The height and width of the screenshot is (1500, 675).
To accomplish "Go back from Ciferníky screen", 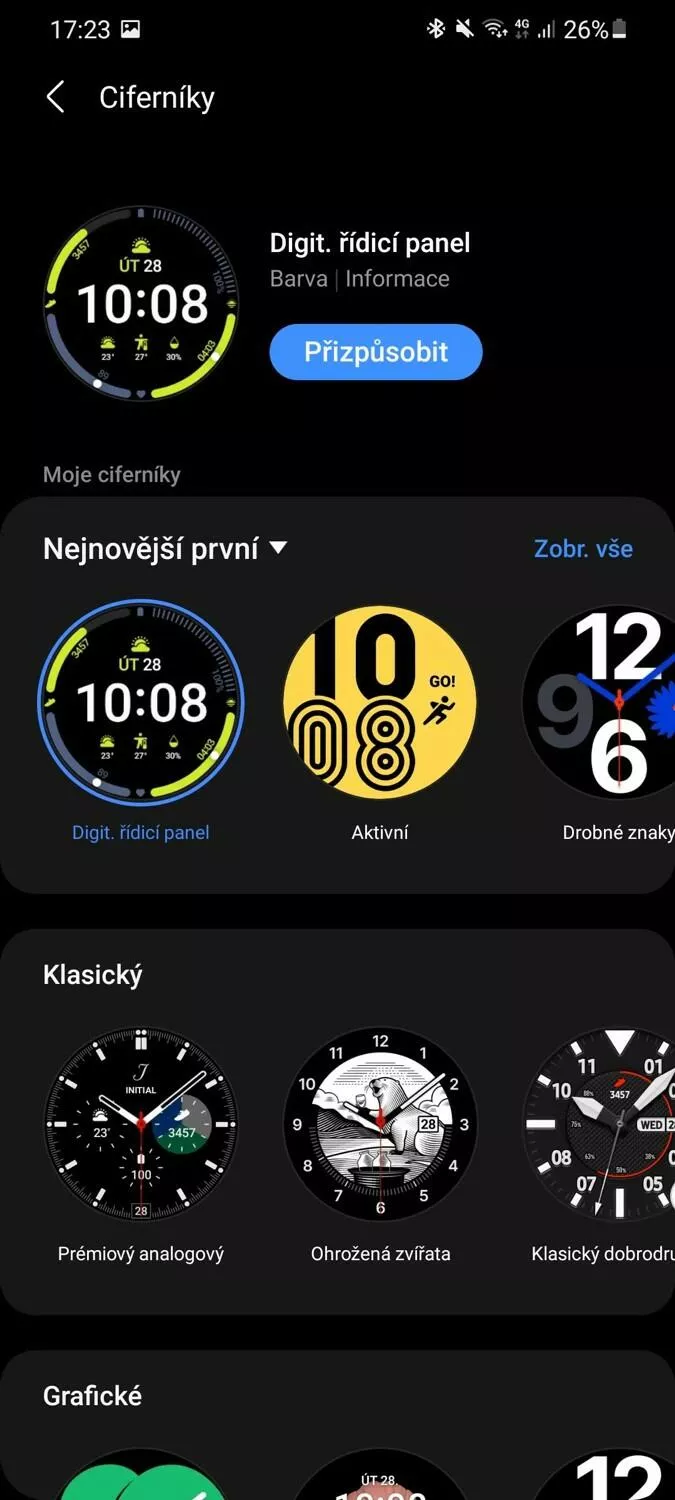I will (x=56, y=98).
